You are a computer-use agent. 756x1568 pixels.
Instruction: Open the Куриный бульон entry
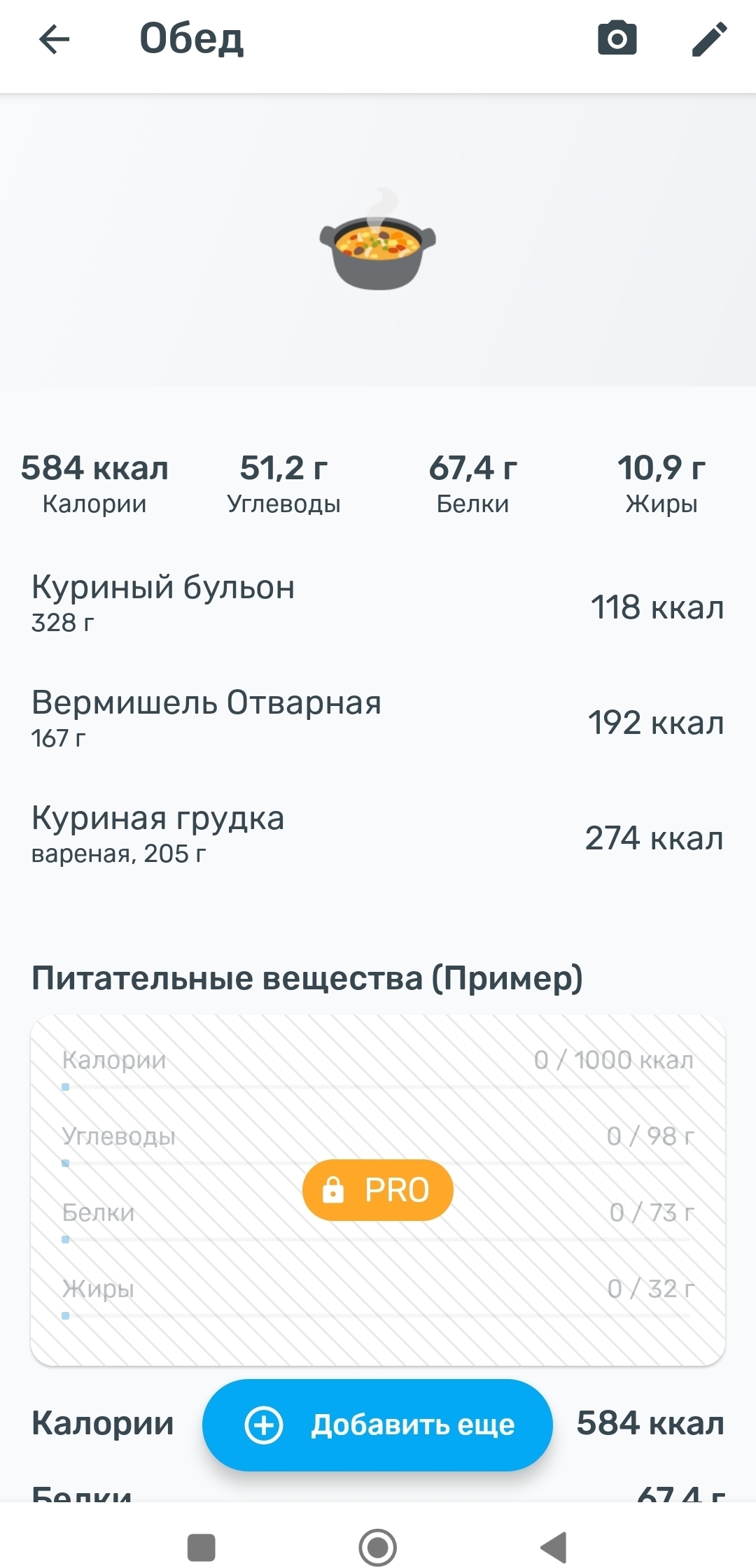(377, 604)
